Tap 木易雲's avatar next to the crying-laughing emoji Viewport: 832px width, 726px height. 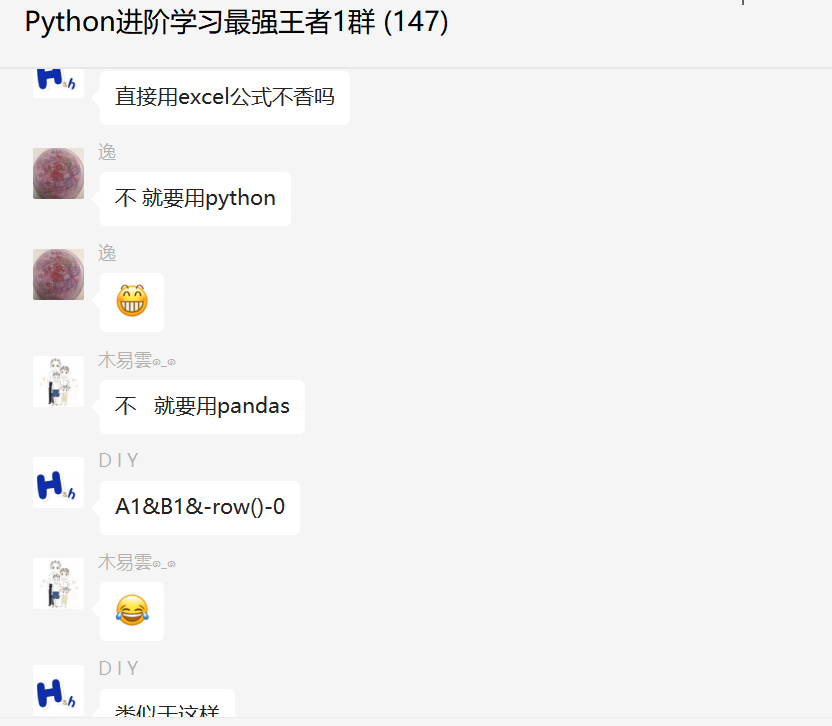[58, 583]
